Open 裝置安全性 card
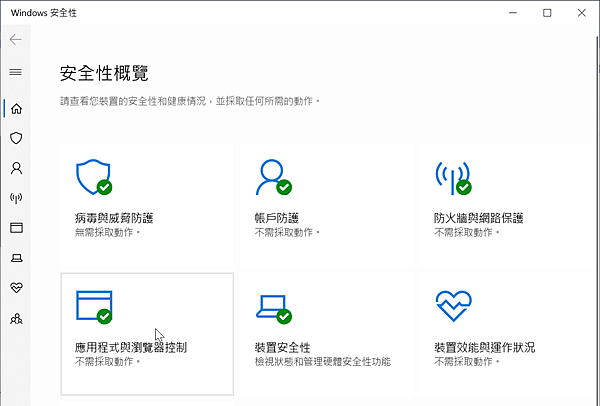600x406 pixels. coord(326,332)
